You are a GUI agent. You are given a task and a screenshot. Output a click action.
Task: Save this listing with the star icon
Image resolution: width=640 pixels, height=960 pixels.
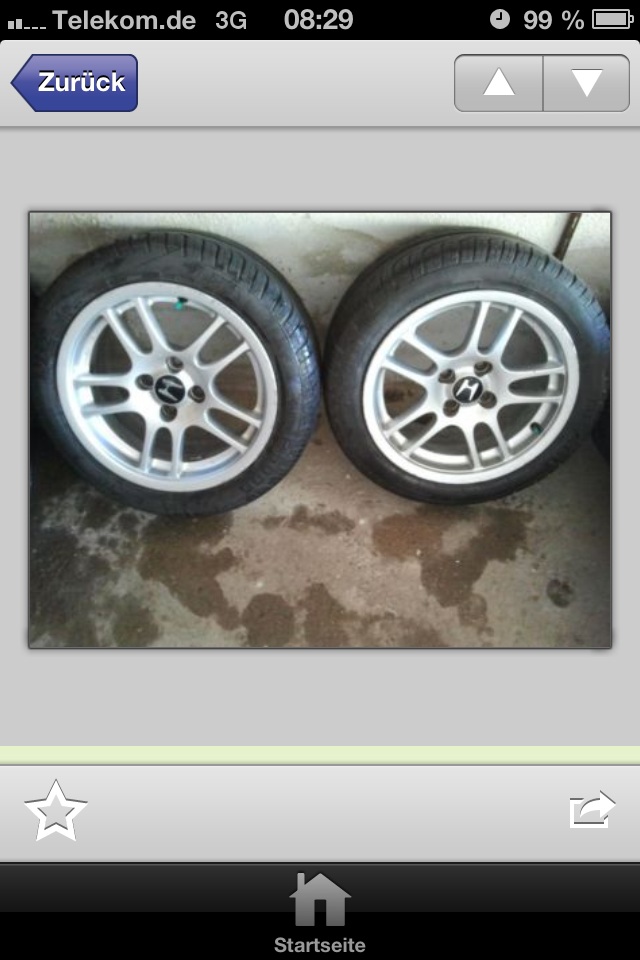(x=56, y=810)
